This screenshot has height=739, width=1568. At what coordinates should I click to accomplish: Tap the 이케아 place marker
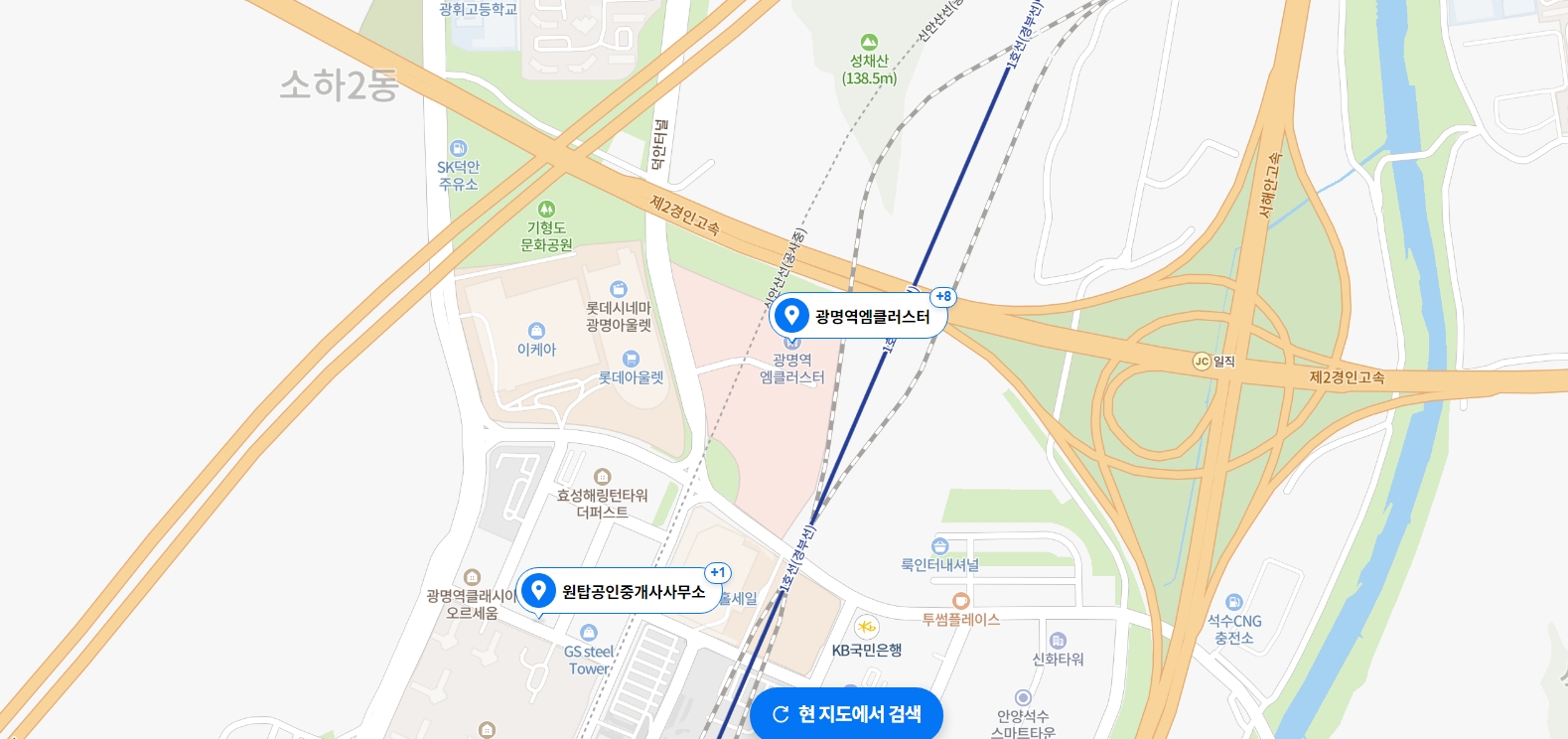click(x=536, y=332)
